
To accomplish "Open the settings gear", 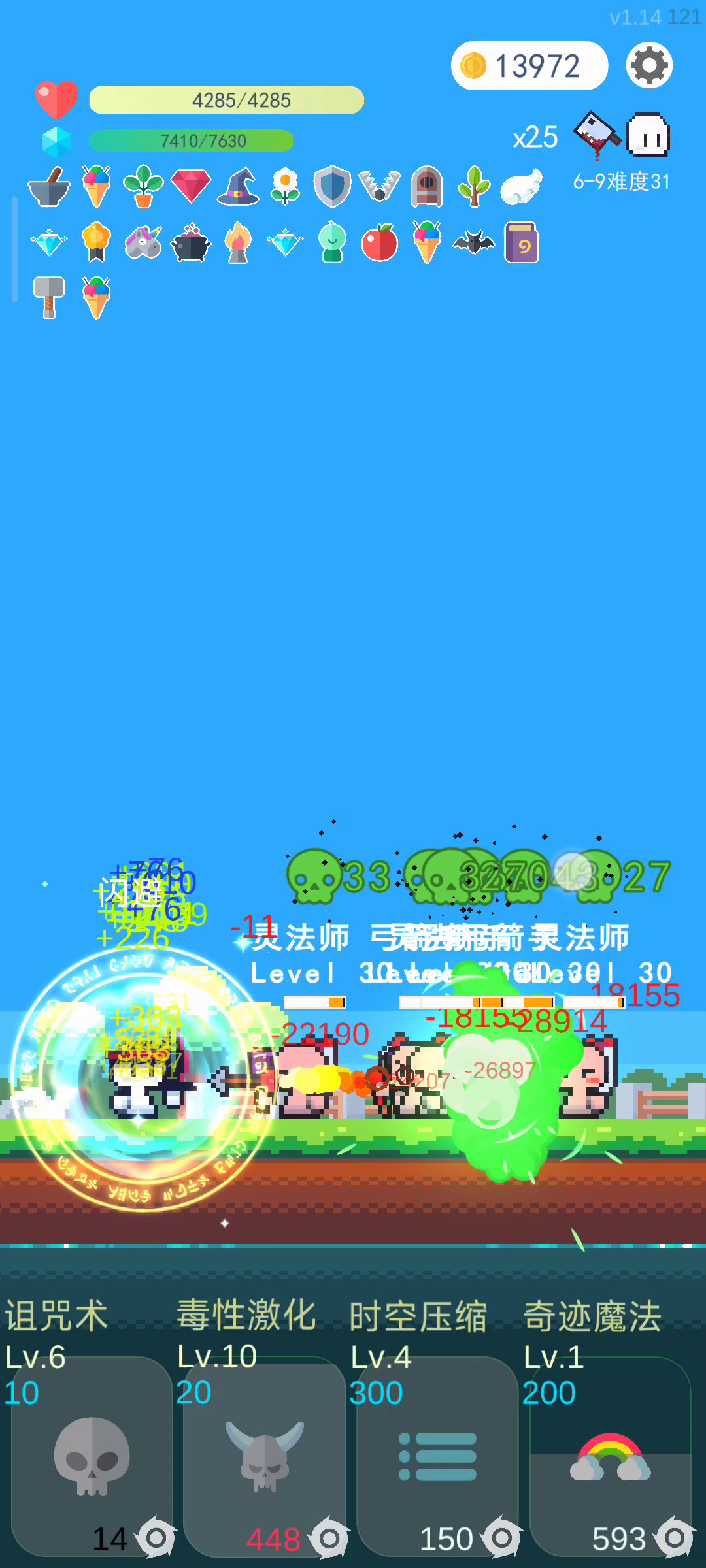I will (649, 65).
